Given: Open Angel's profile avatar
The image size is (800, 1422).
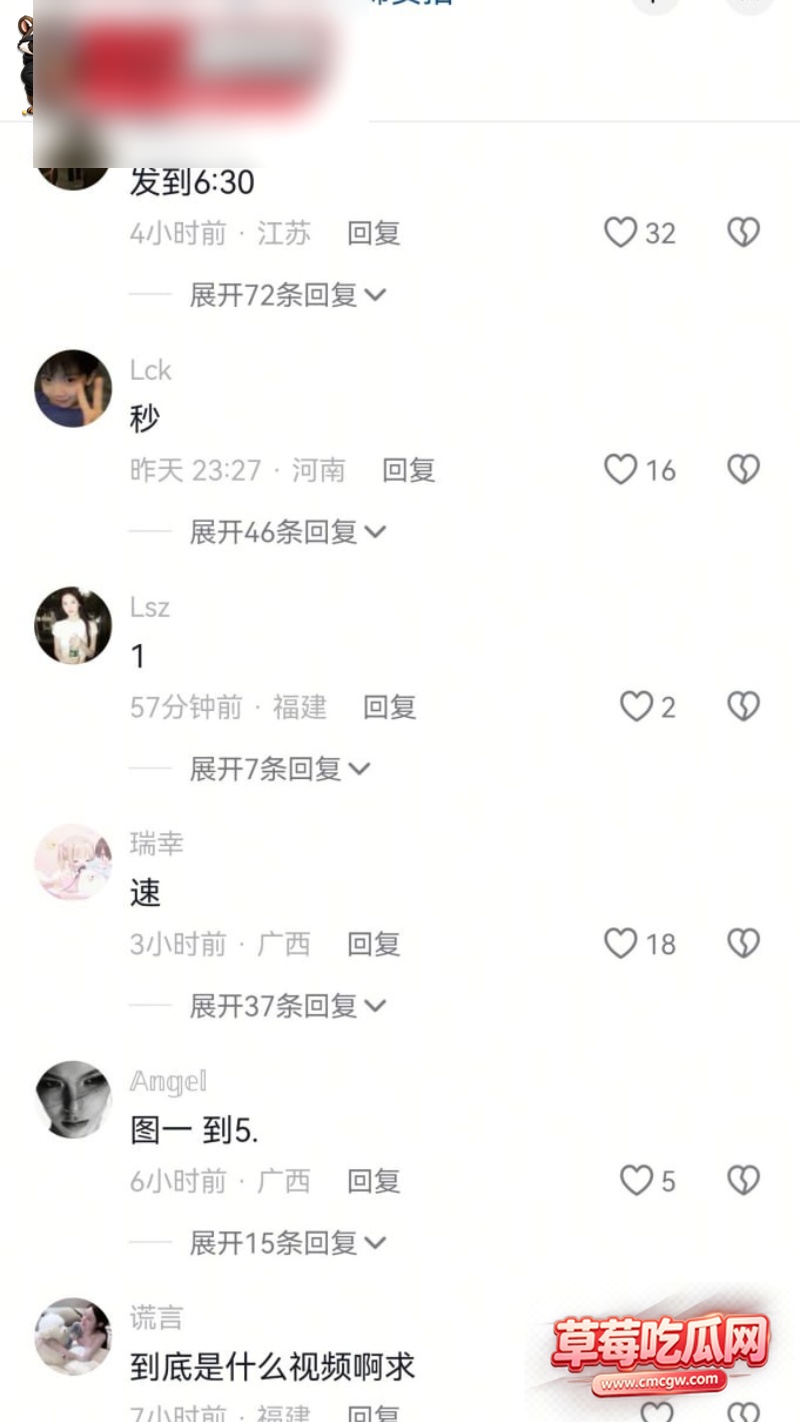Looking at the screenshot, I should point(73,1099).
